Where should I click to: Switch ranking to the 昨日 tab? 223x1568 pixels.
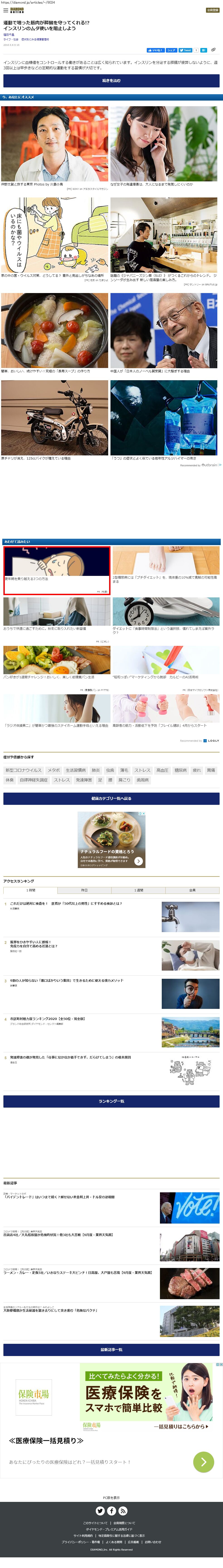point(85,890)
